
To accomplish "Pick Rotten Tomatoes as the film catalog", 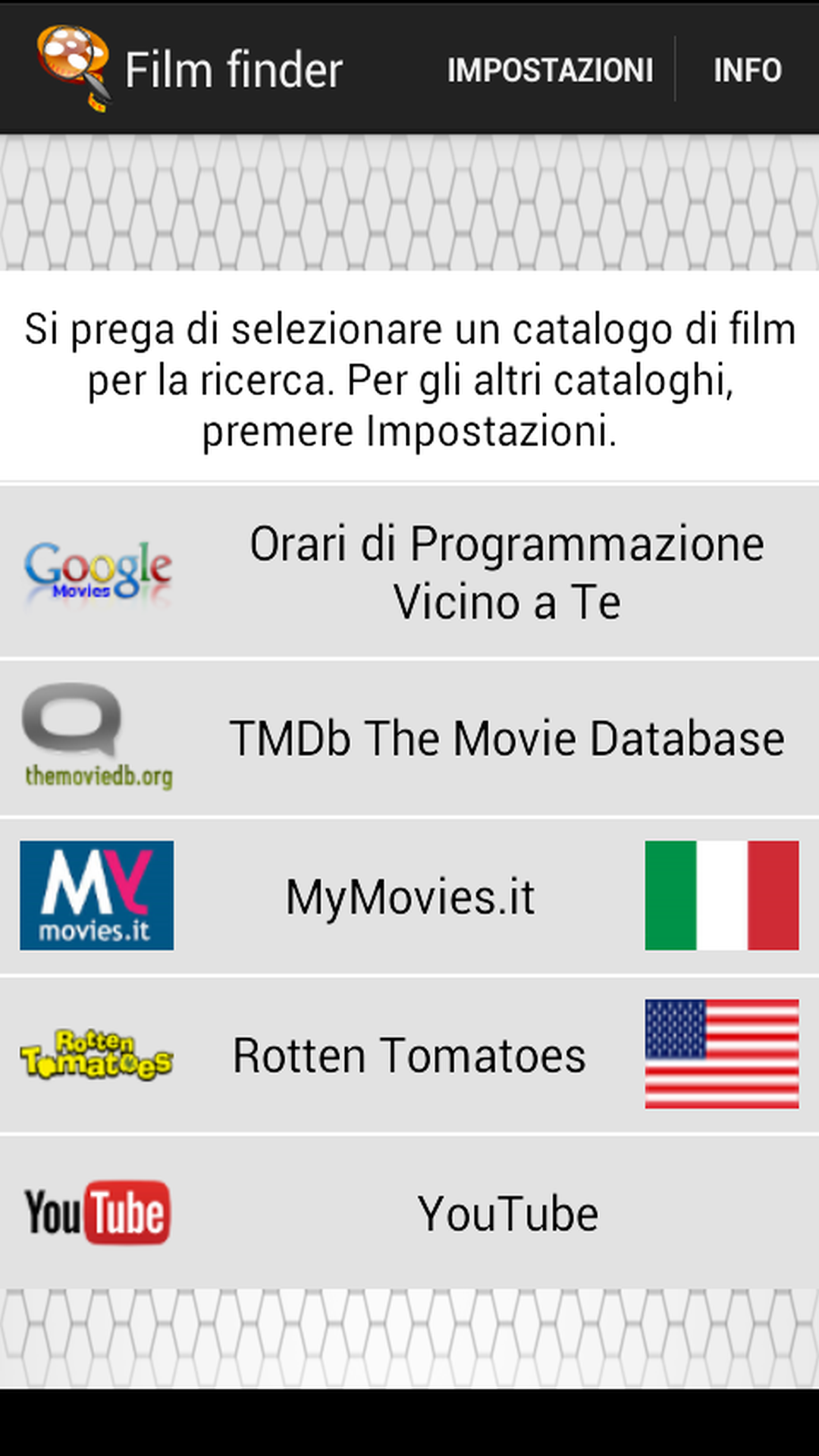I will (x=409, y=1055).
